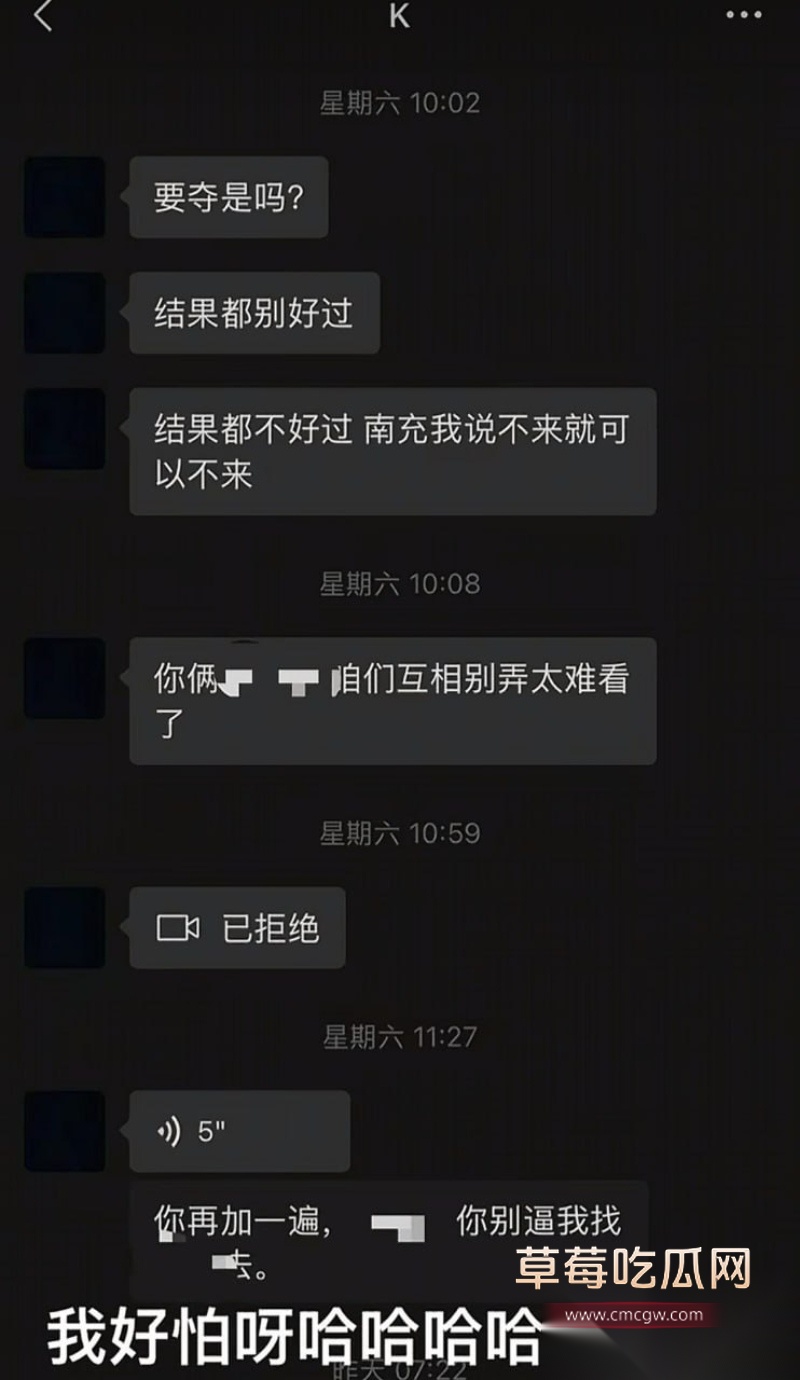Click the 星期六 11:27 timestamp
The image size is (800, 1380).
pos(399,1037)
